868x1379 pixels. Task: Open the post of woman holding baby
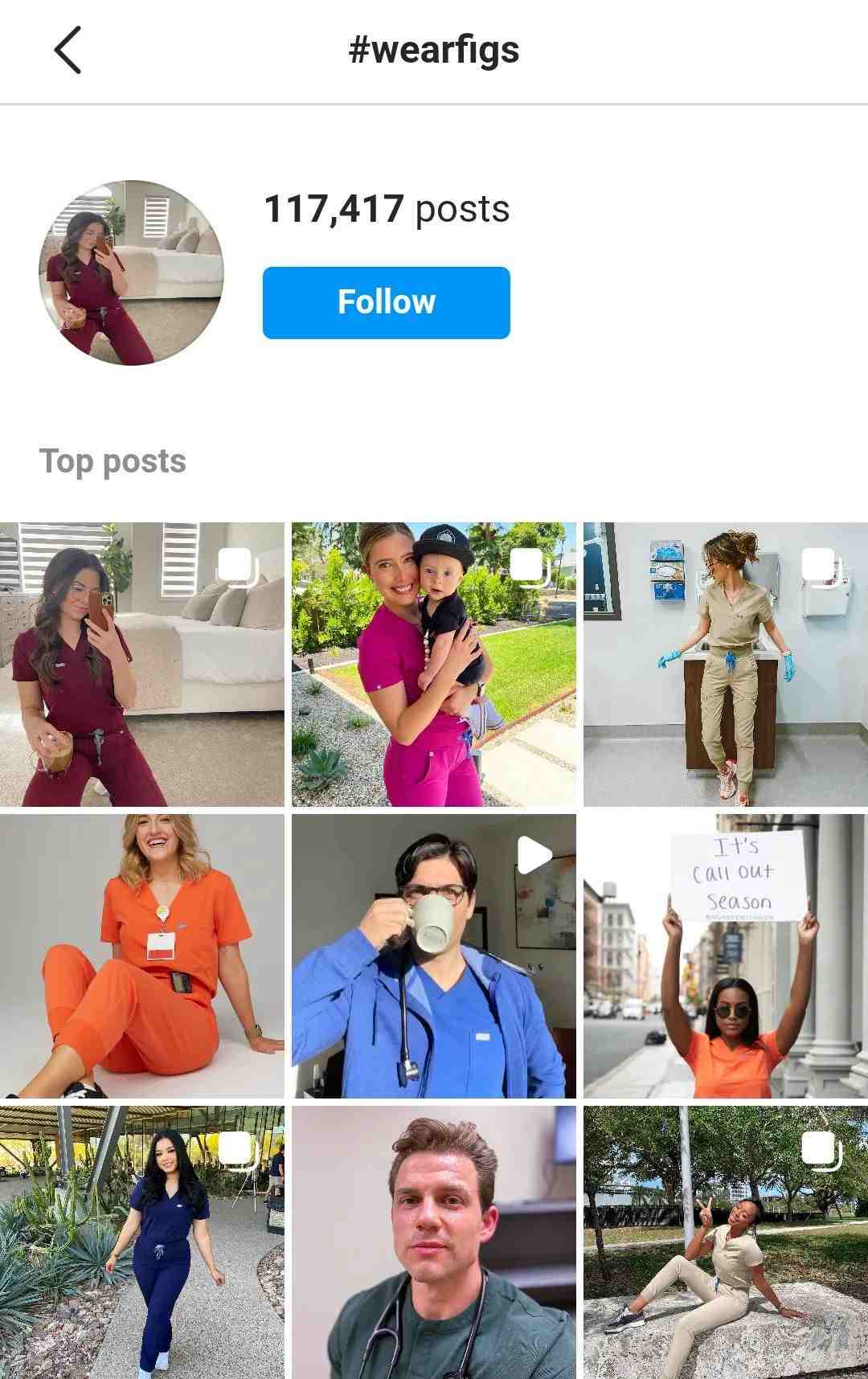click(x=434, y=665)
